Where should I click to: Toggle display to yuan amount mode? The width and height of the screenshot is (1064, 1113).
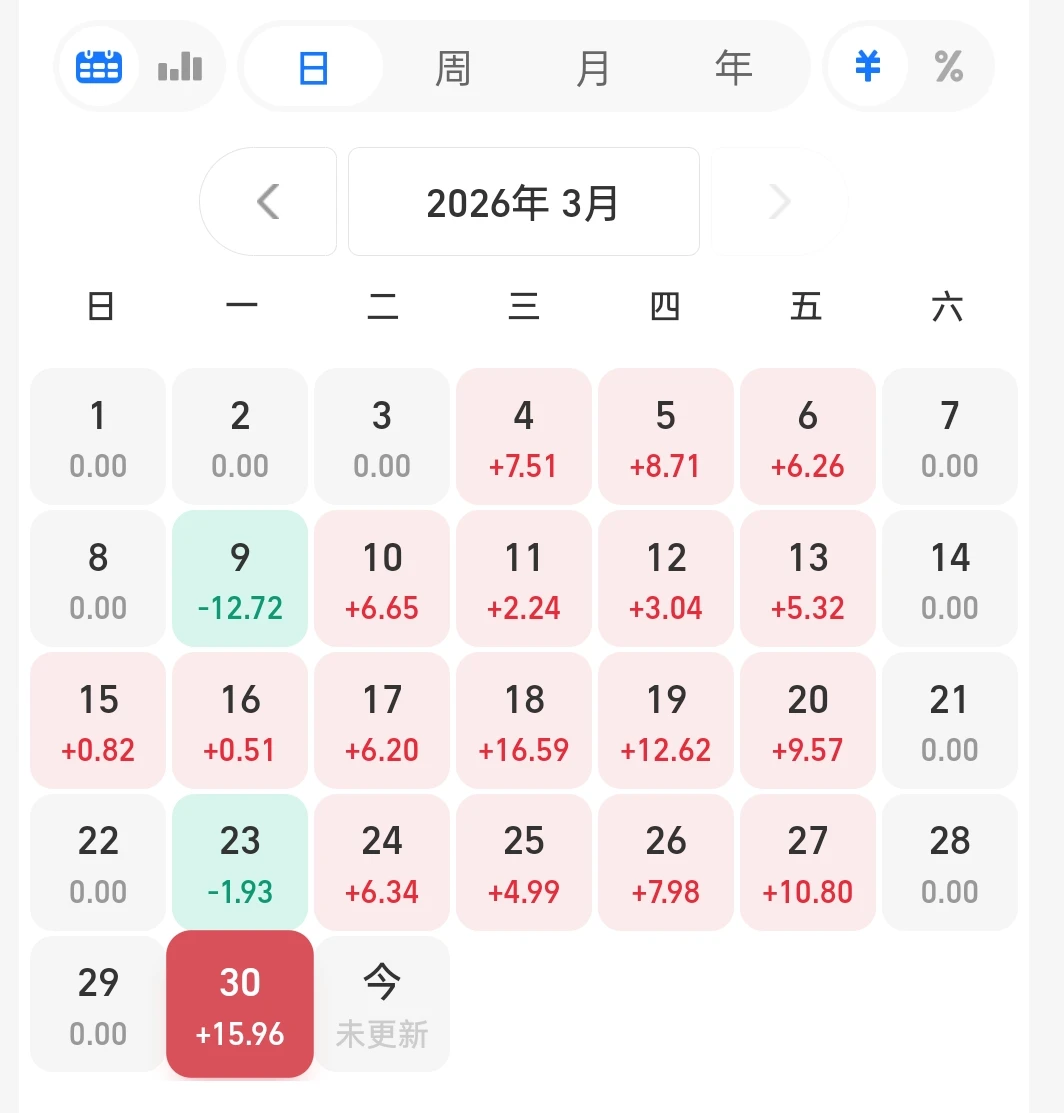pyautogui.click(x=866, y=66)
